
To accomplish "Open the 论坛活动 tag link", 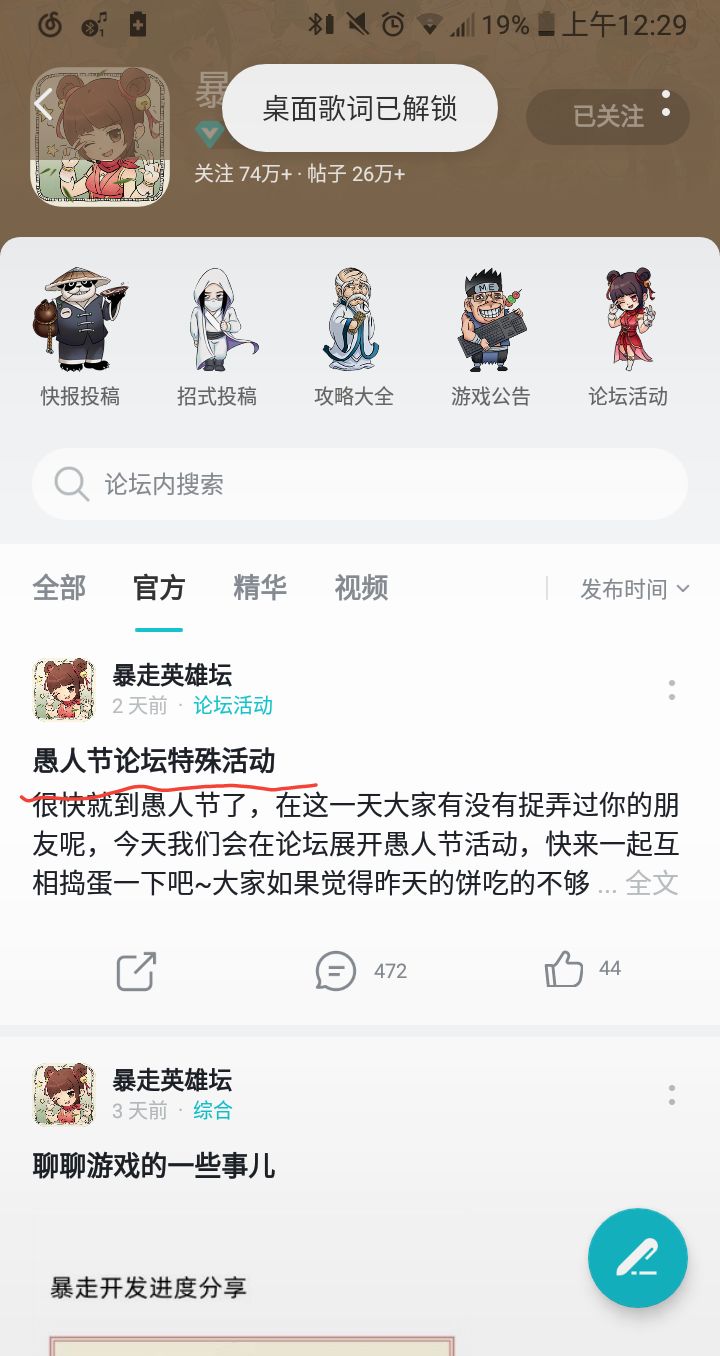I will coord(233,706).
